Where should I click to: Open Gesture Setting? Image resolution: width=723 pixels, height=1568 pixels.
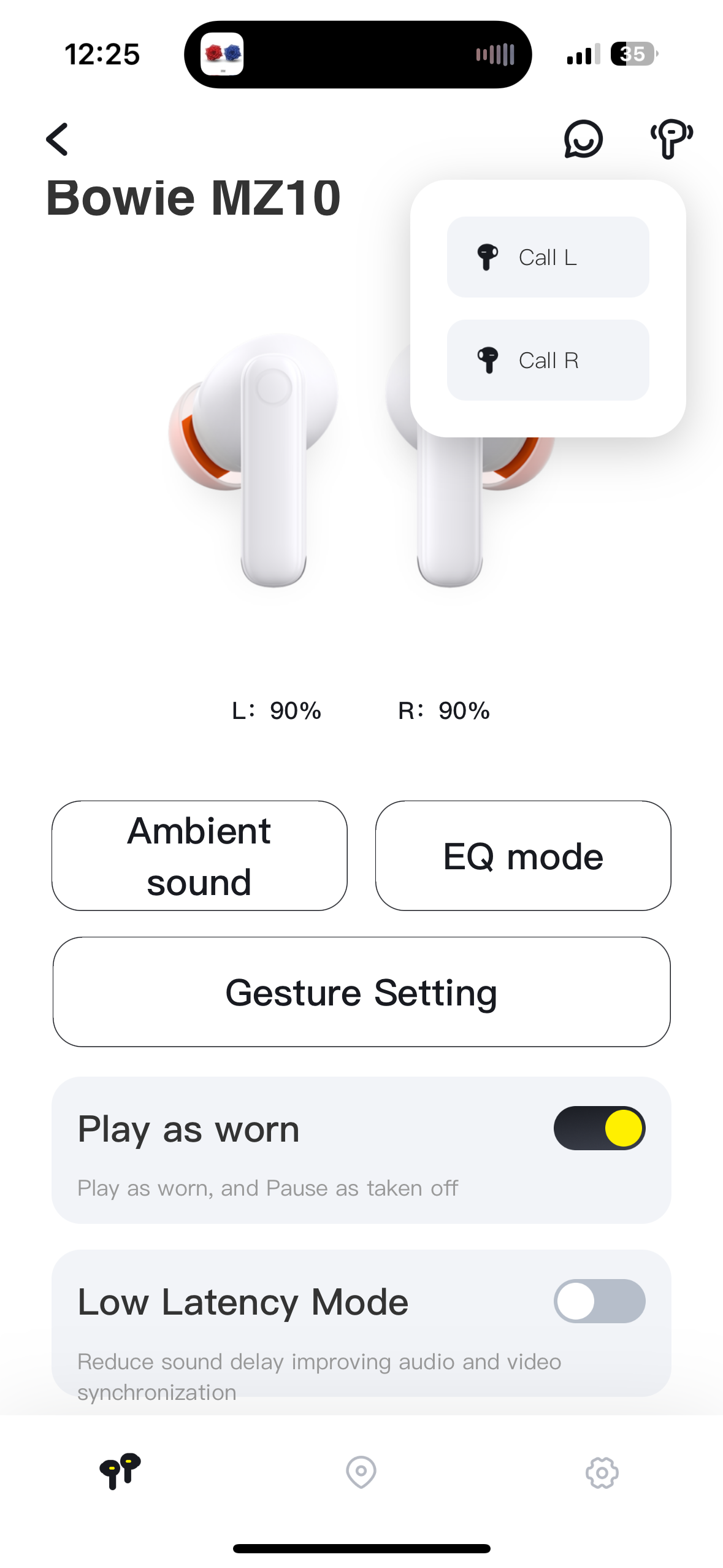click(361, 992)
